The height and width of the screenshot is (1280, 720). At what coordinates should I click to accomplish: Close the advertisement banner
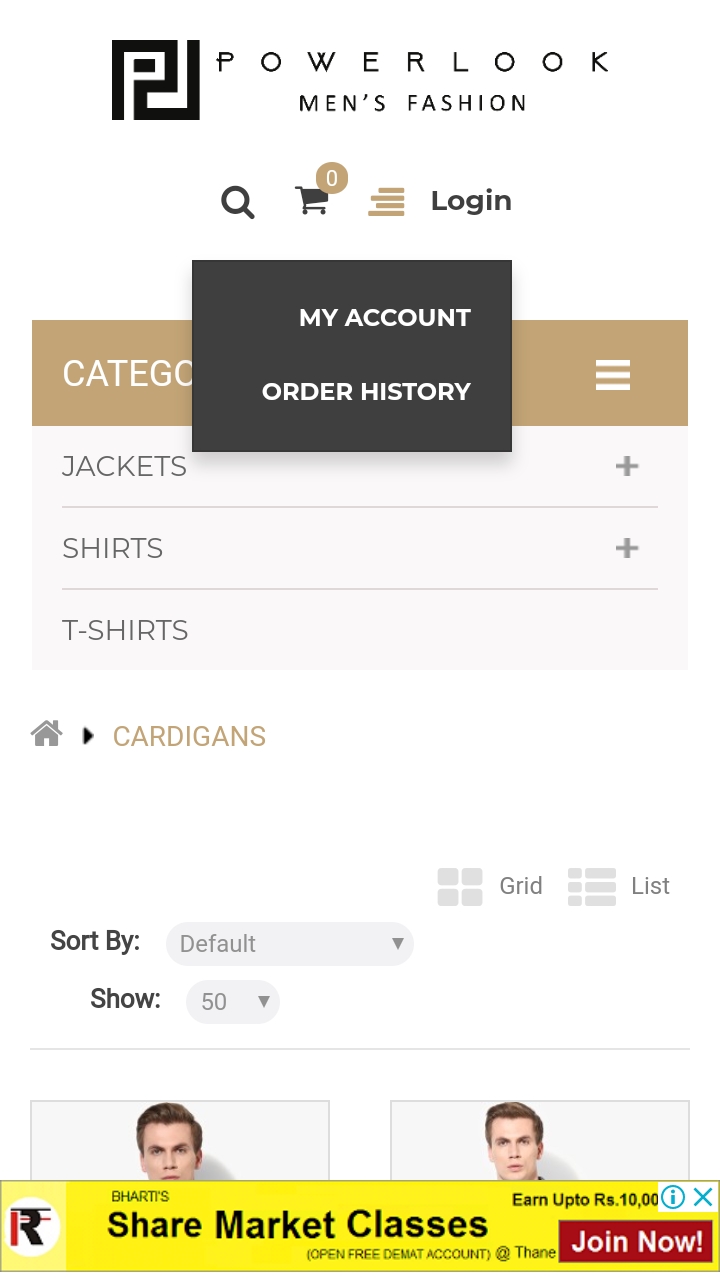tap(703, 1197)
